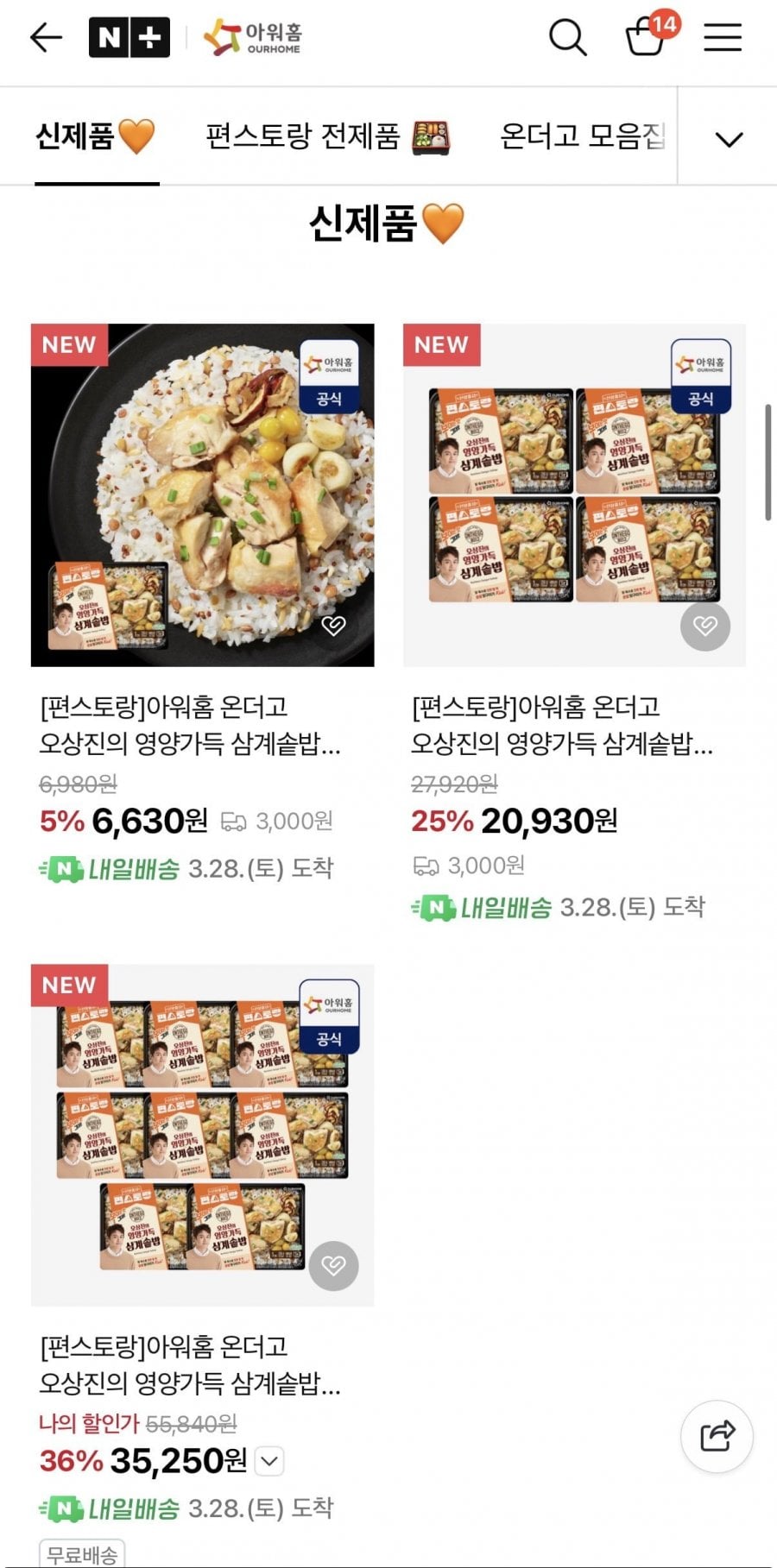This screenshot has width=777, height=1568.
Task: Open the 20,930원 삼계솥밥 4-pack product
Action: coord(574,494)
